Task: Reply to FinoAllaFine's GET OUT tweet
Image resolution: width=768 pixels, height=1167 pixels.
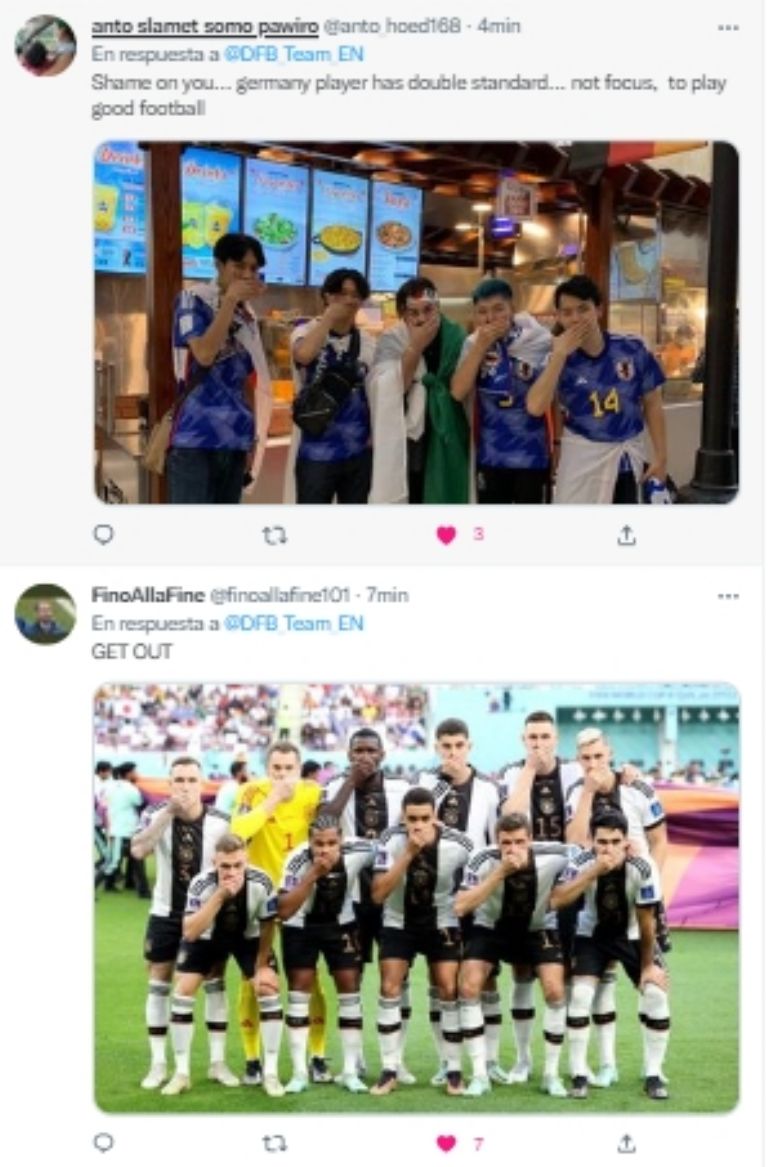Action: [x=103, y=1142]
